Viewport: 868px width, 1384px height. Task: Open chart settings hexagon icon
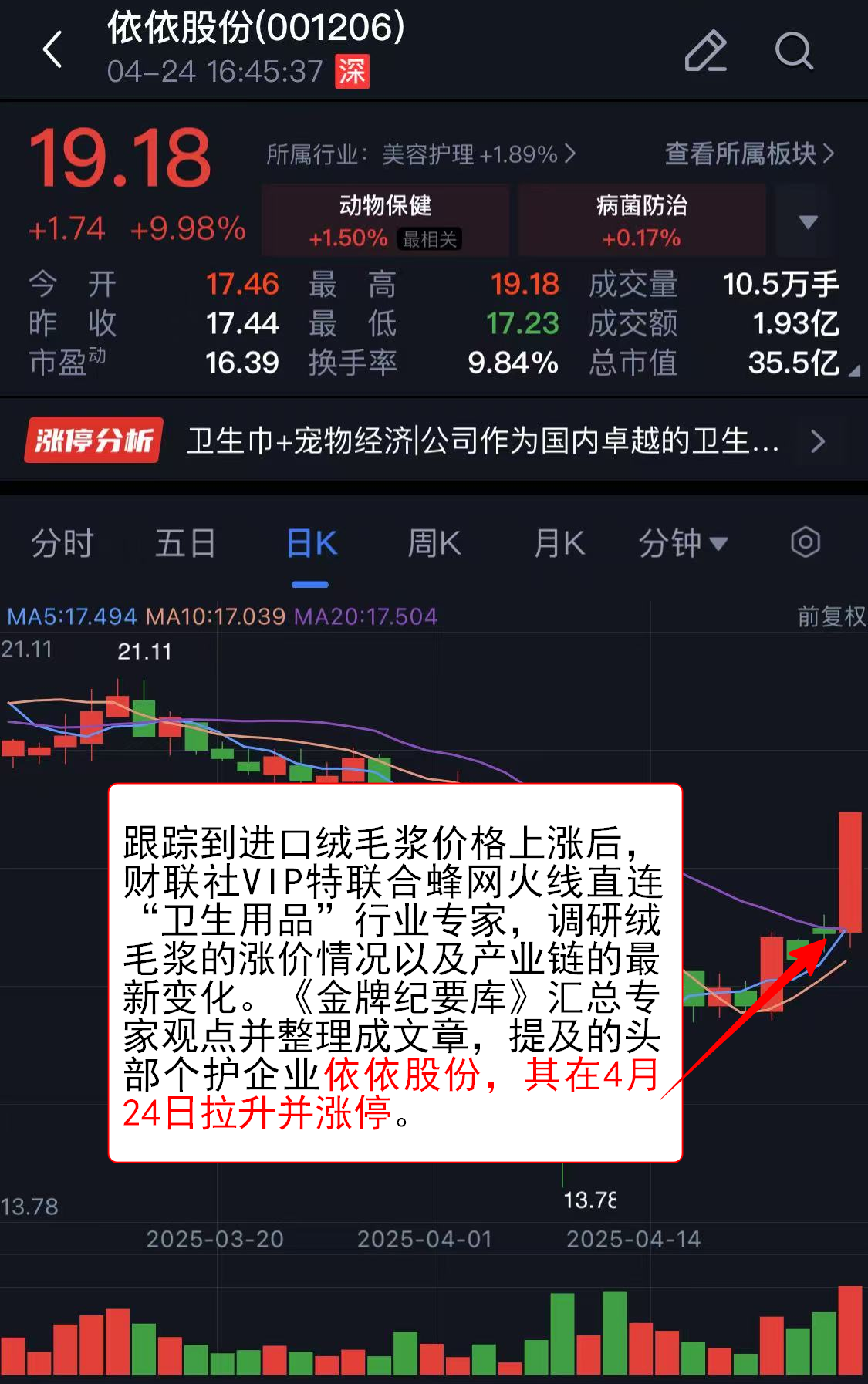[805, 542]
